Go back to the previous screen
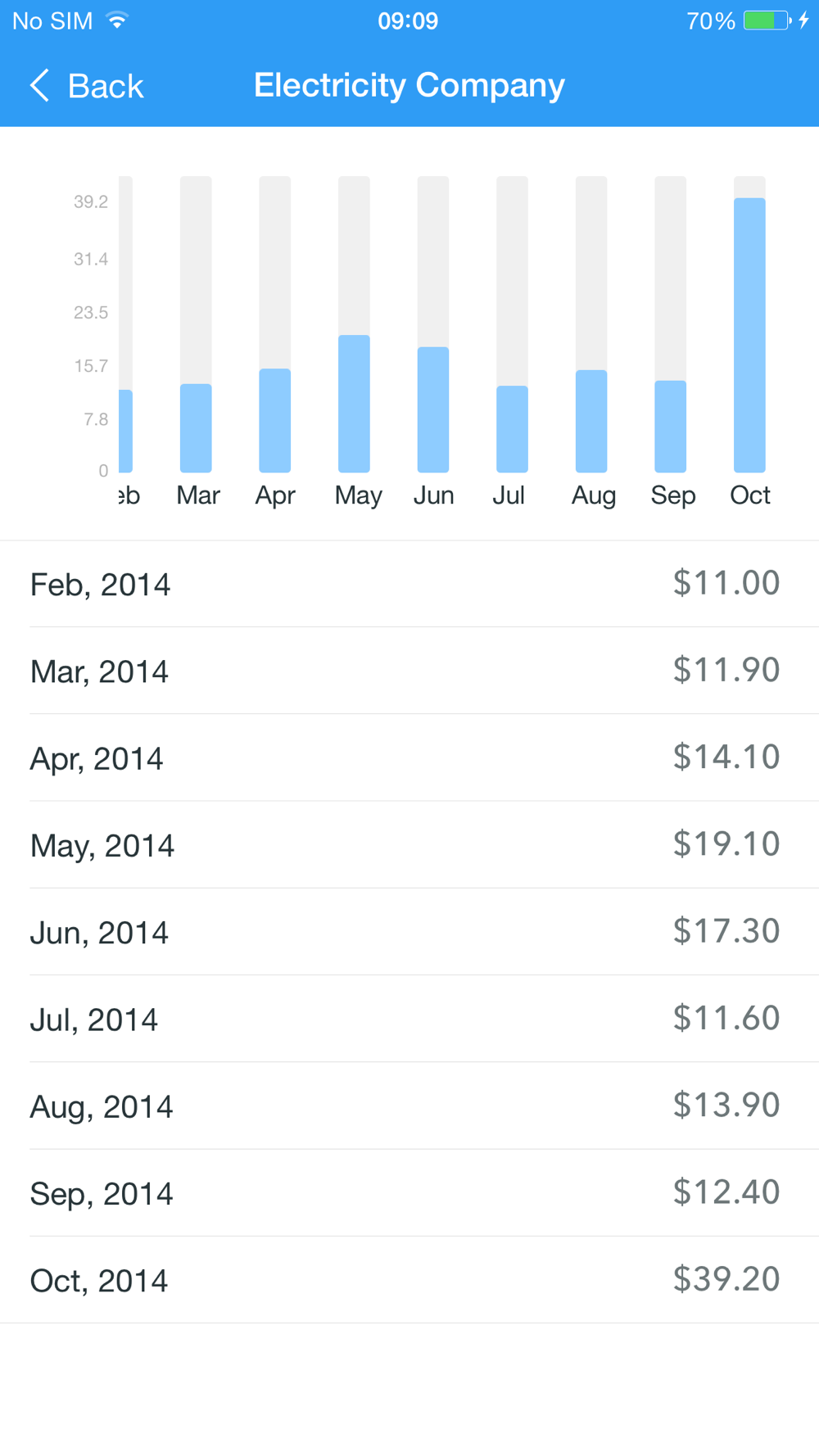 pyautogui.click(x=86, y=86)
